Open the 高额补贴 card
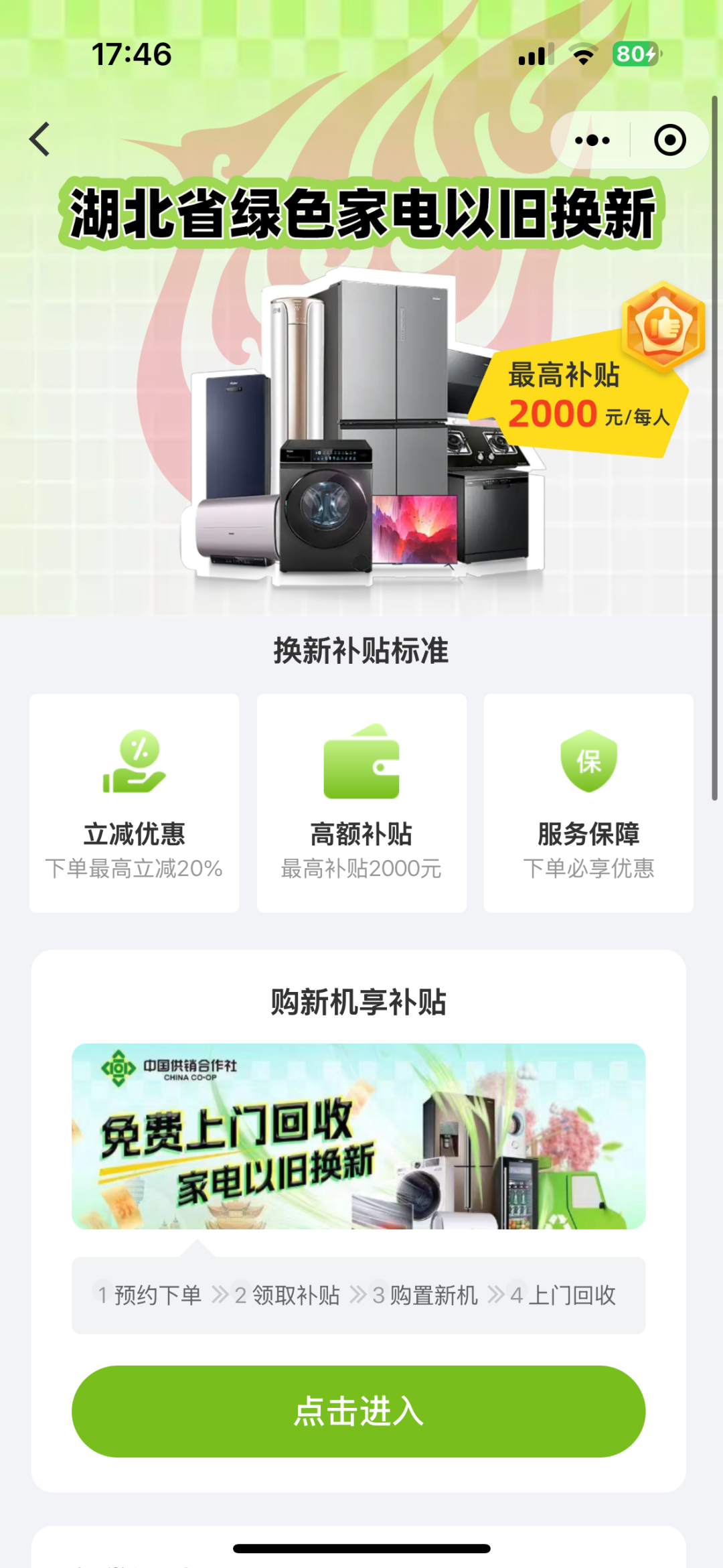This screenshot has width=723, height=1568. click(x=361, y=803)
